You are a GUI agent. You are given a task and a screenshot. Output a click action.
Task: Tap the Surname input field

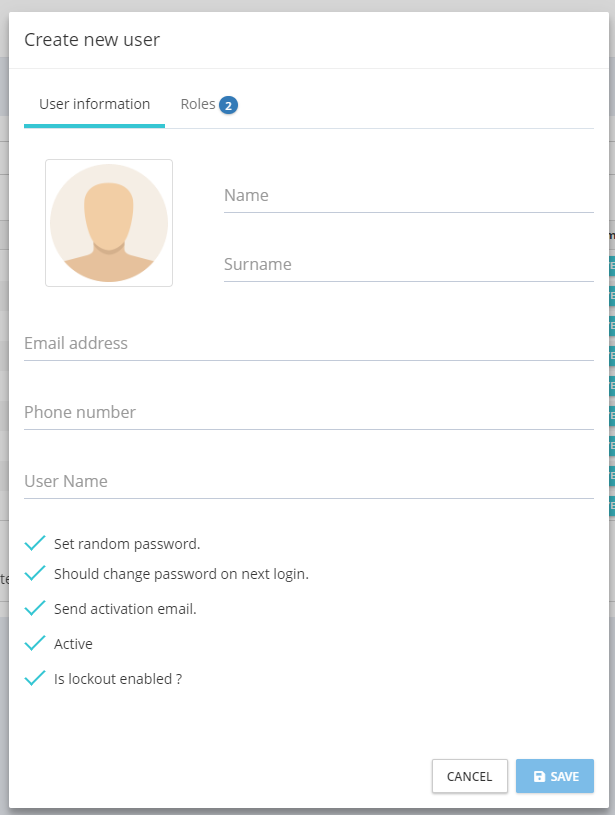click(408, 265)
